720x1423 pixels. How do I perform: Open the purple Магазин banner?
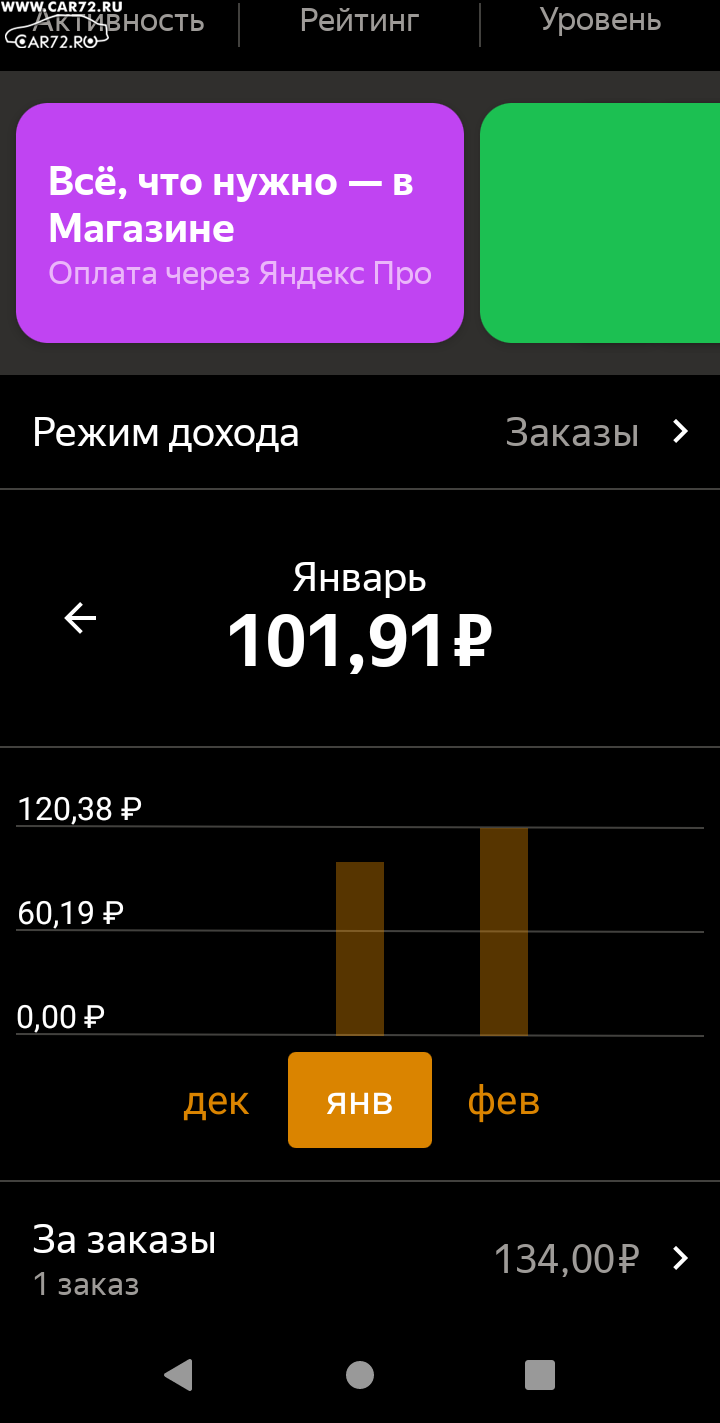pyautogui.click(x=240, y=223)
